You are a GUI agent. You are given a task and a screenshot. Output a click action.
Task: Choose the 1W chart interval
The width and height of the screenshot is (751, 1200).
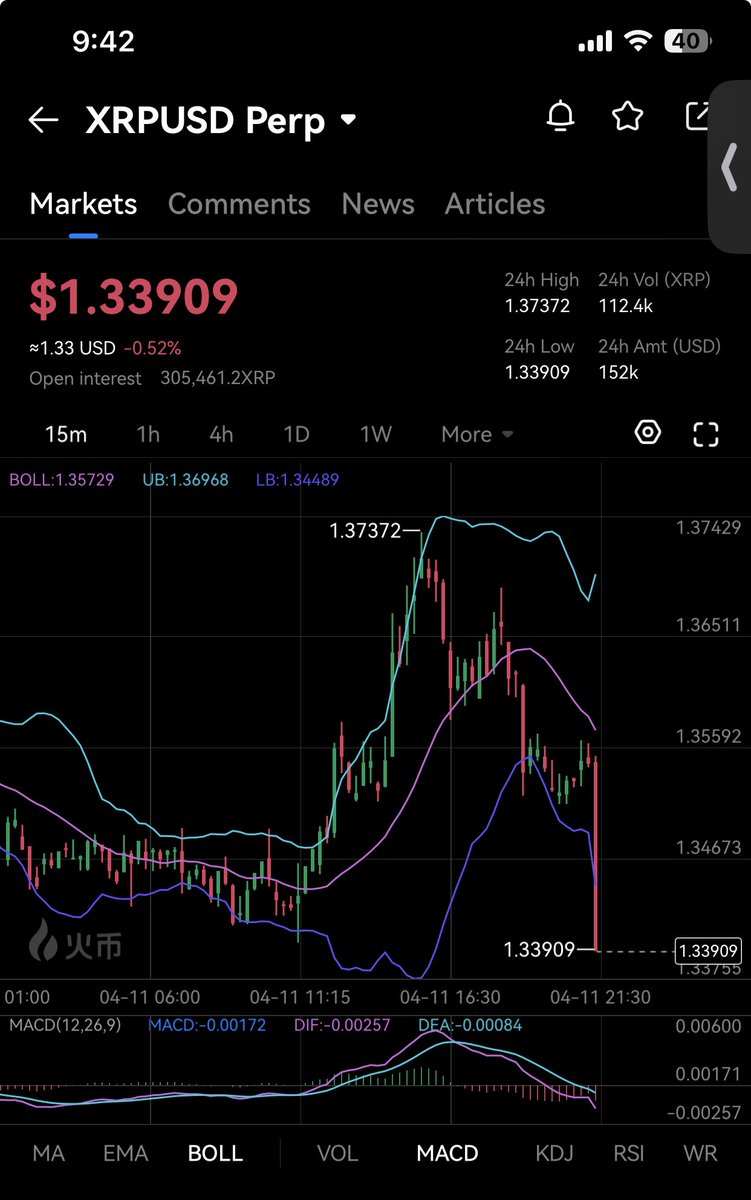pos(376,434)
